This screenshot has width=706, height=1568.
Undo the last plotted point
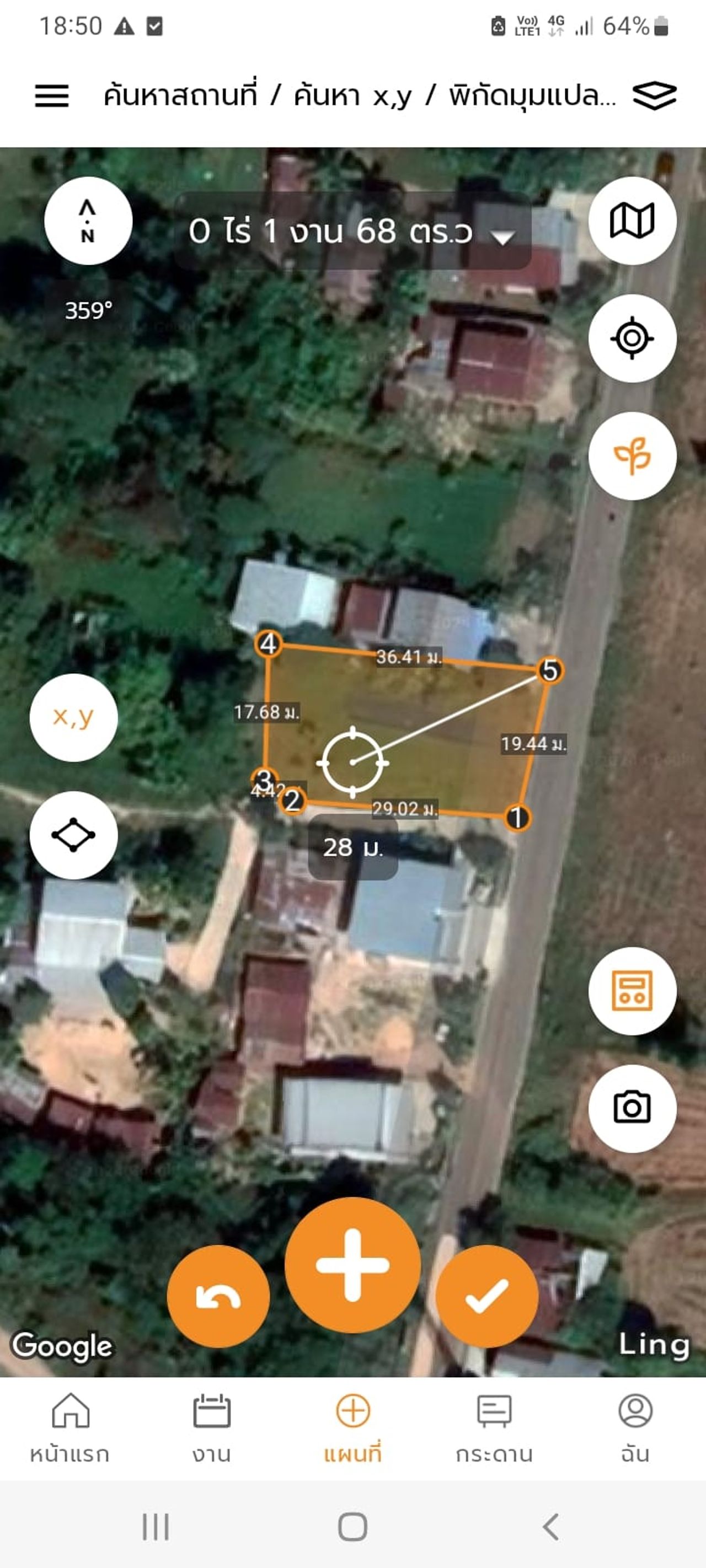pos(218,1297)
